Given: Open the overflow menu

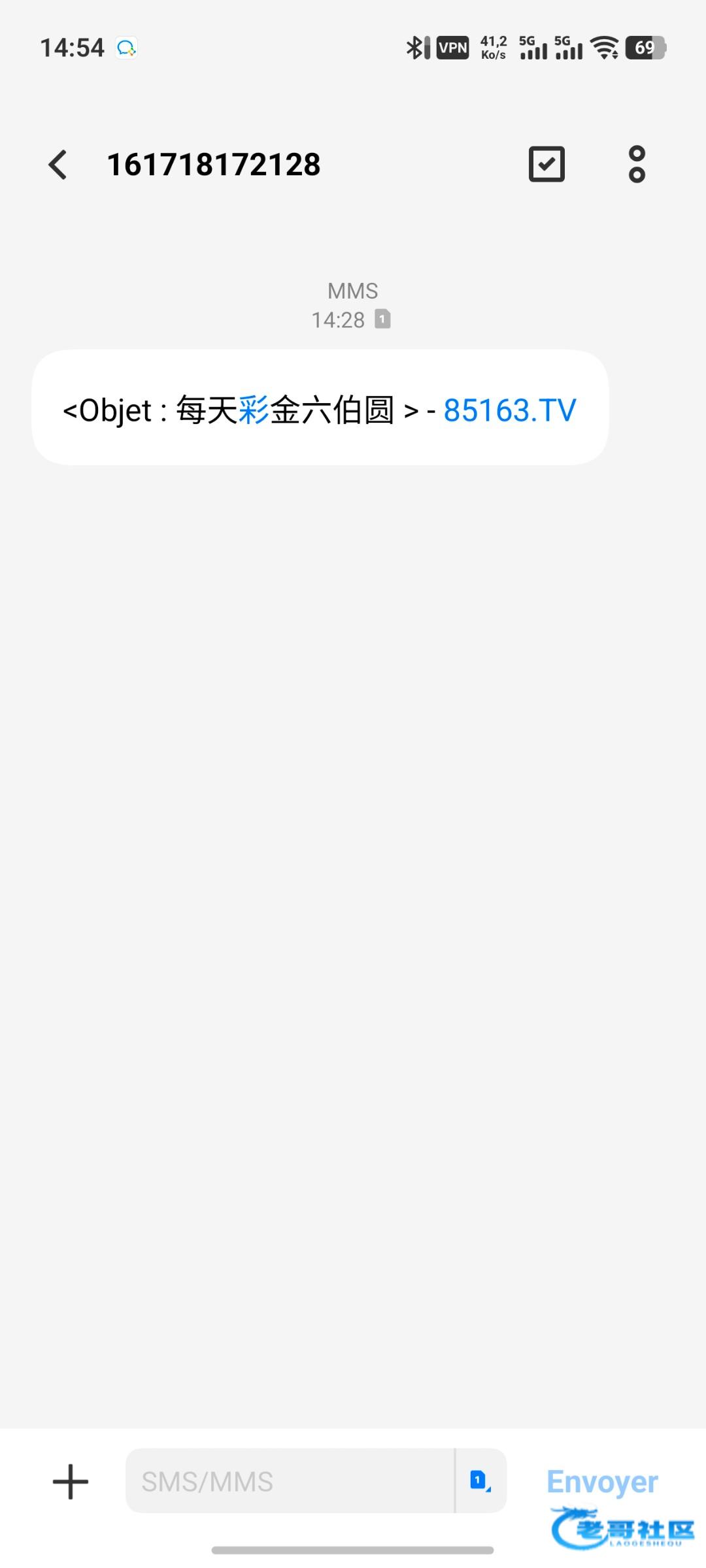Looking at the screenshot, I should click(637, 164).
